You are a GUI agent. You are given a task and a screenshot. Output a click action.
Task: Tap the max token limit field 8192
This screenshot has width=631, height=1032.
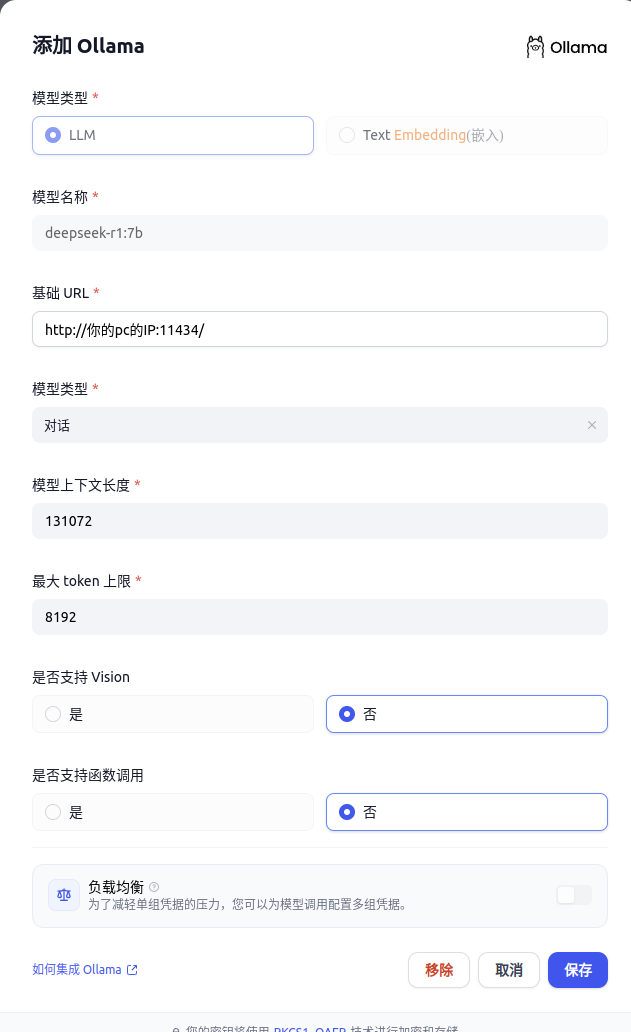pos(319,617)
